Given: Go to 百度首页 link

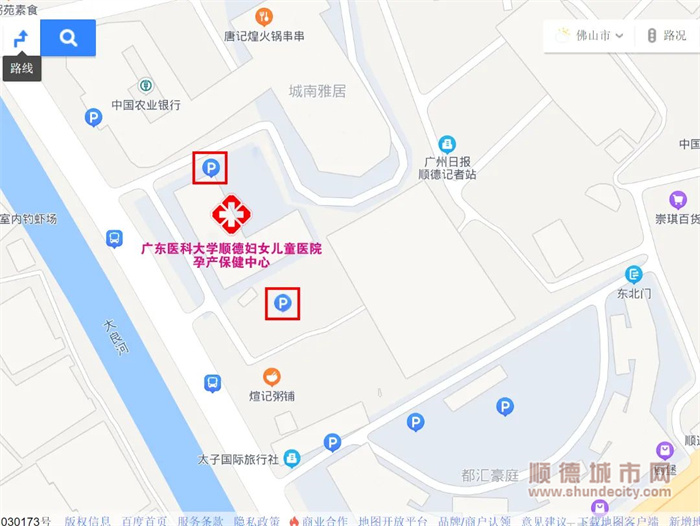Looking at the screenshot, I should (143, 520).
